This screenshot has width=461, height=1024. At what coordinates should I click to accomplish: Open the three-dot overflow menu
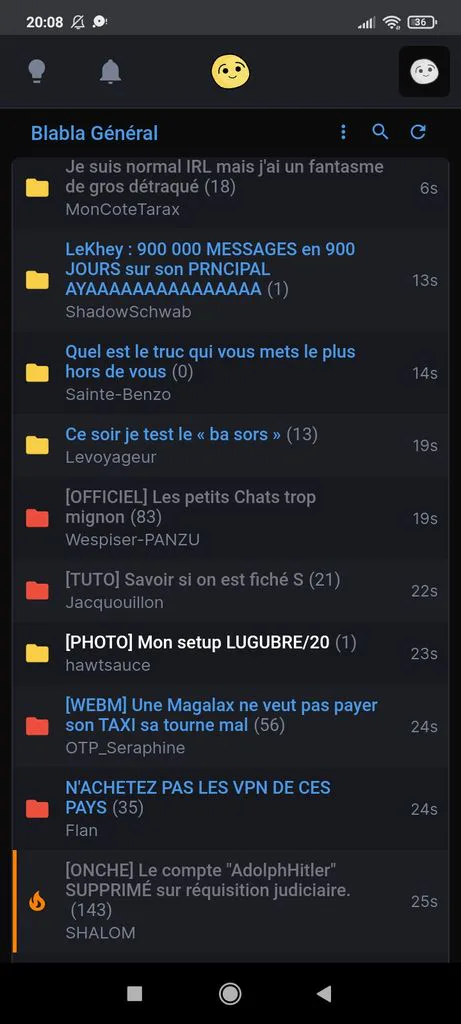pos(343,132)
